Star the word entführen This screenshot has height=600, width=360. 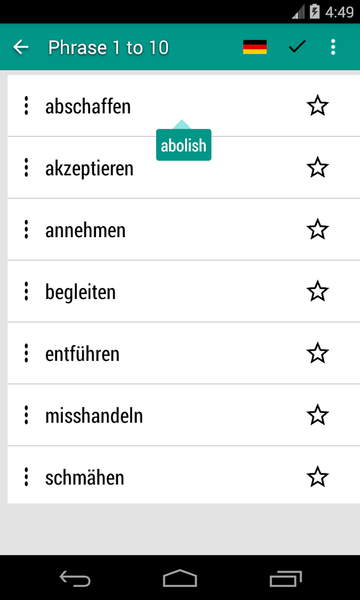tap(318, 353)
